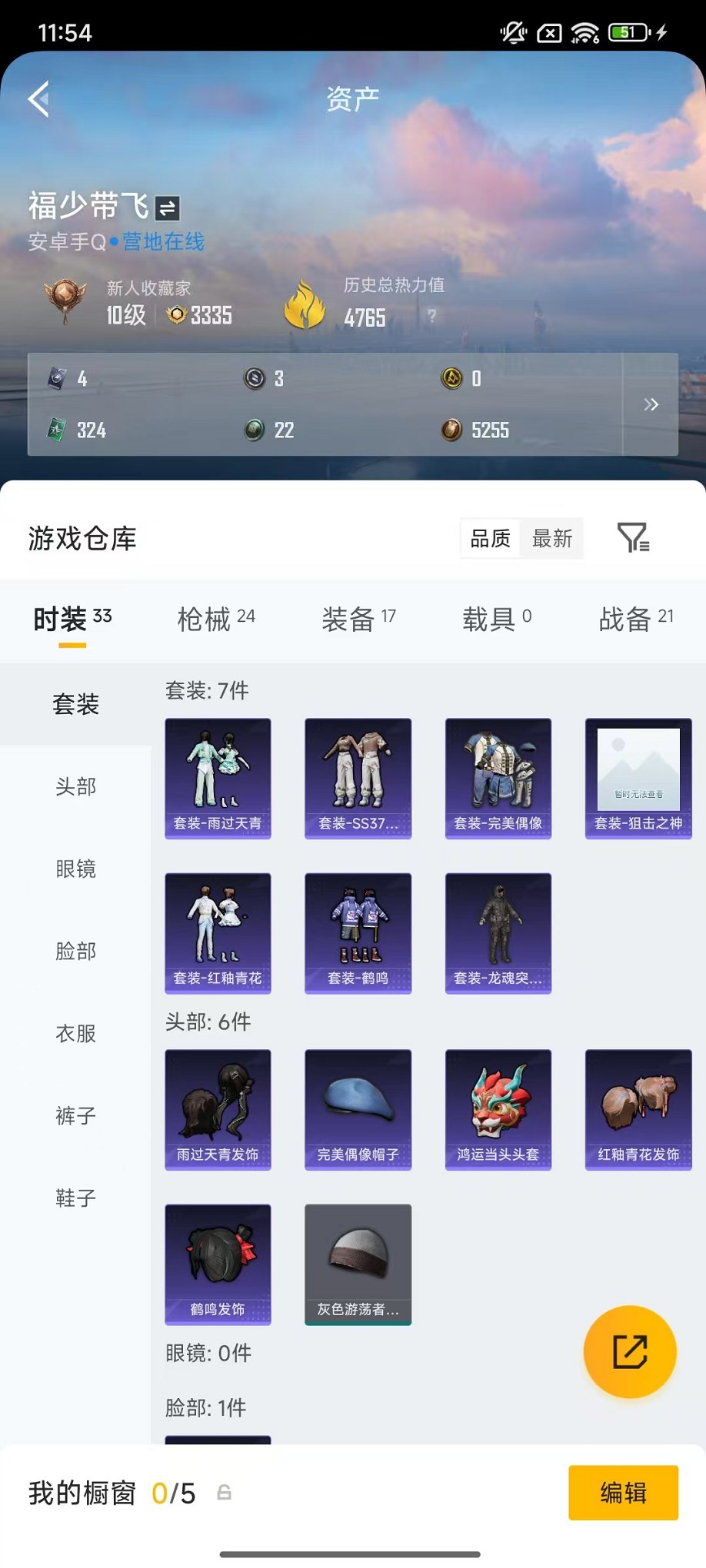Open the 载具 category tab
Image resolution: width=706 pixels, height=1568 pixels.
(490, 619)
